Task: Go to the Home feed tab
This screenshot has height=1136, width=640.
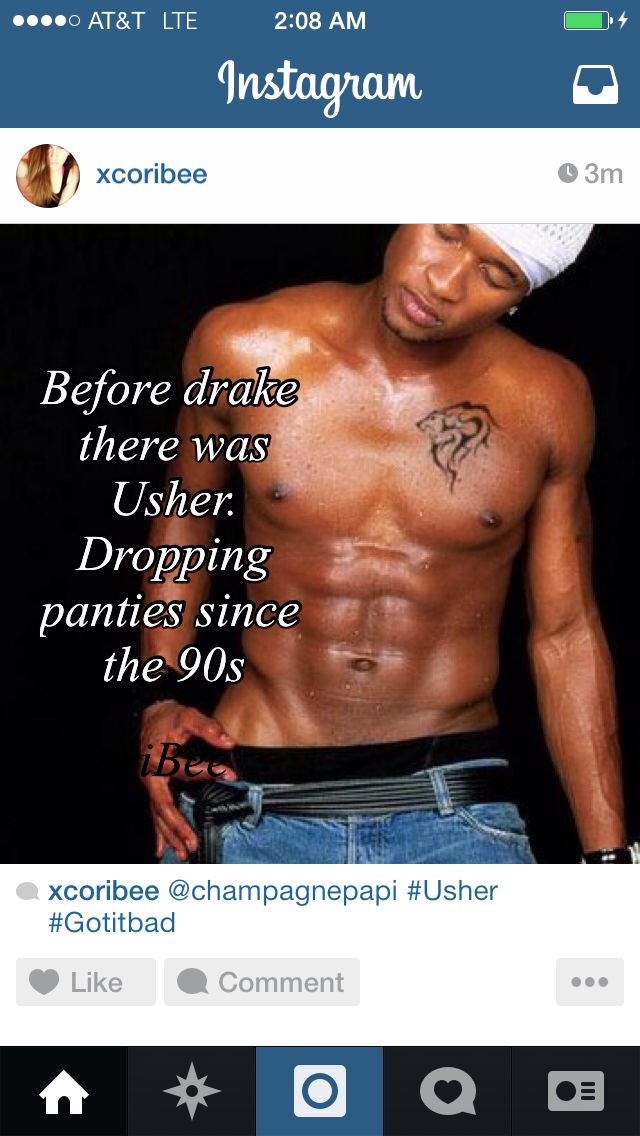Action: [63, 1091]
